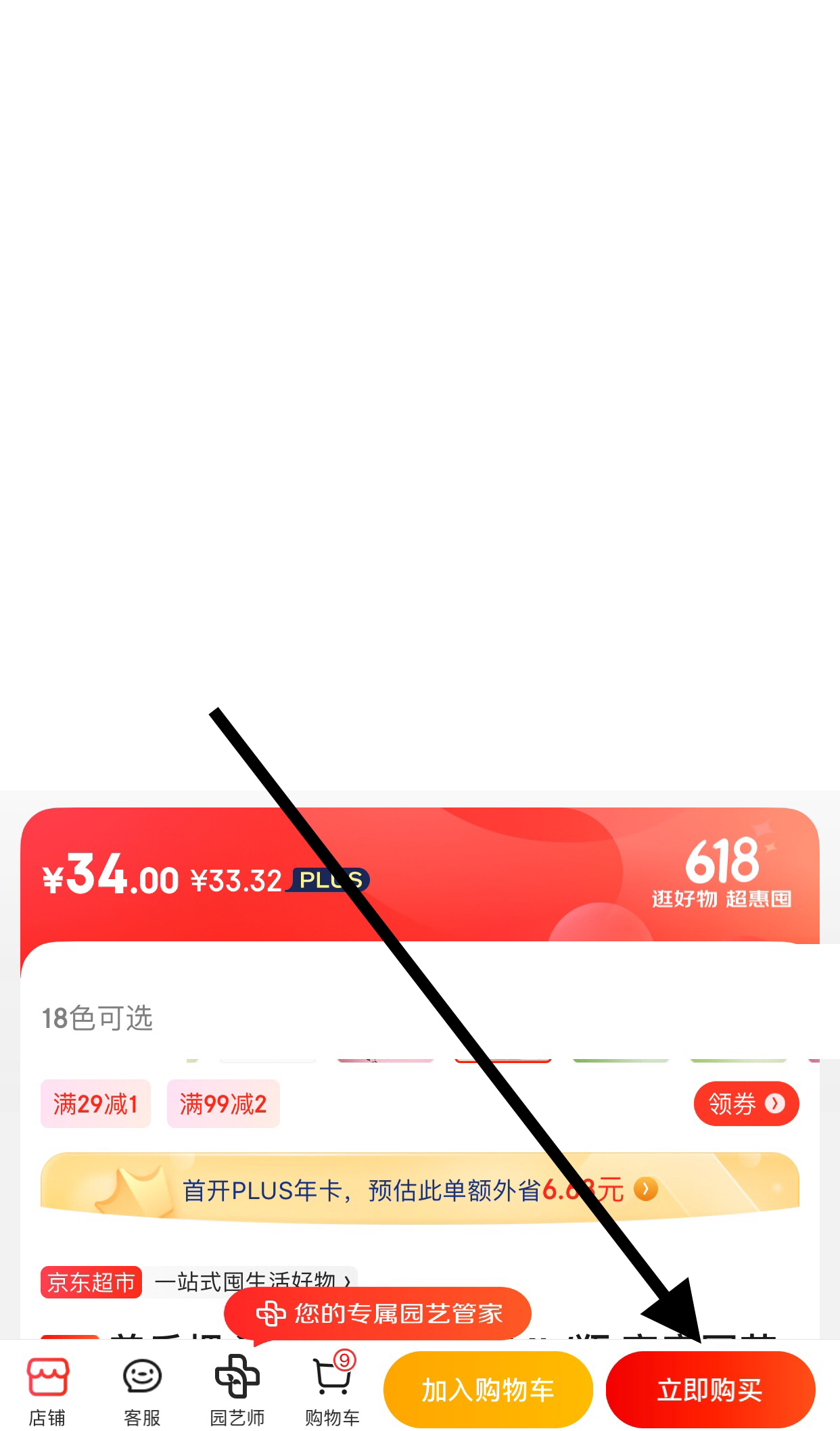
Task: Tap 领券 to claim coupons
Action: [x=745, y=1104]
